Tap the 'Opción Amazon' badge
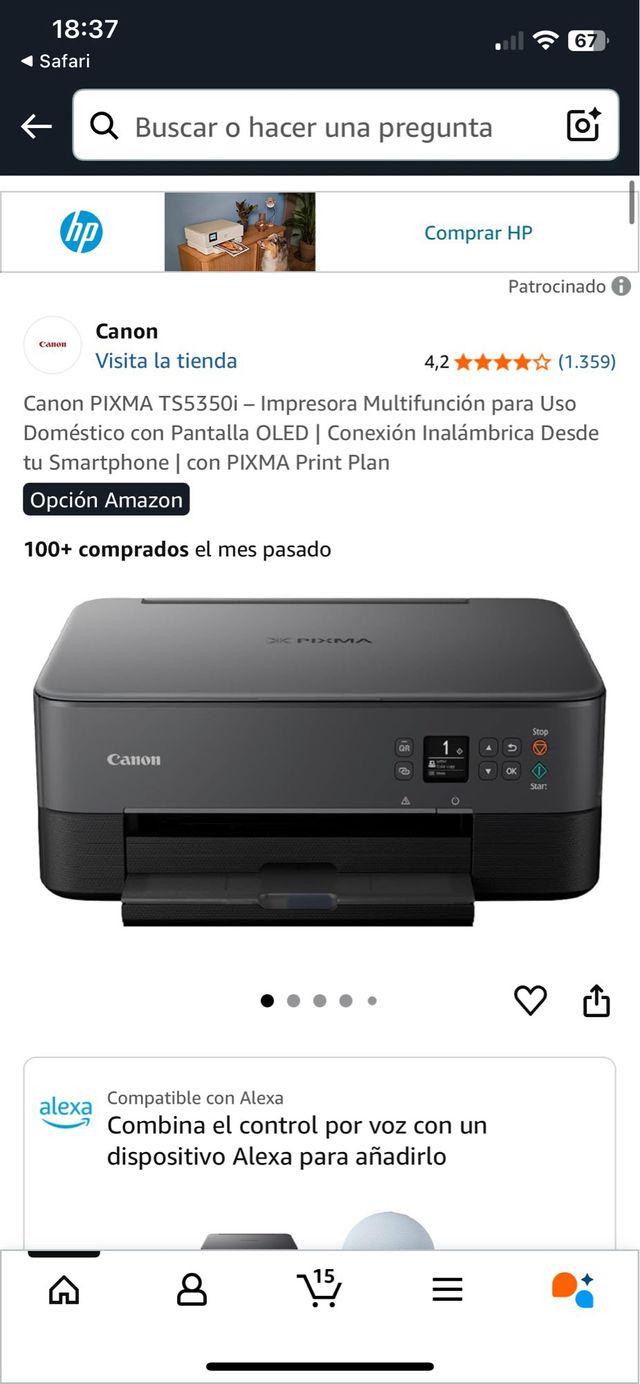 click(106, 500)
